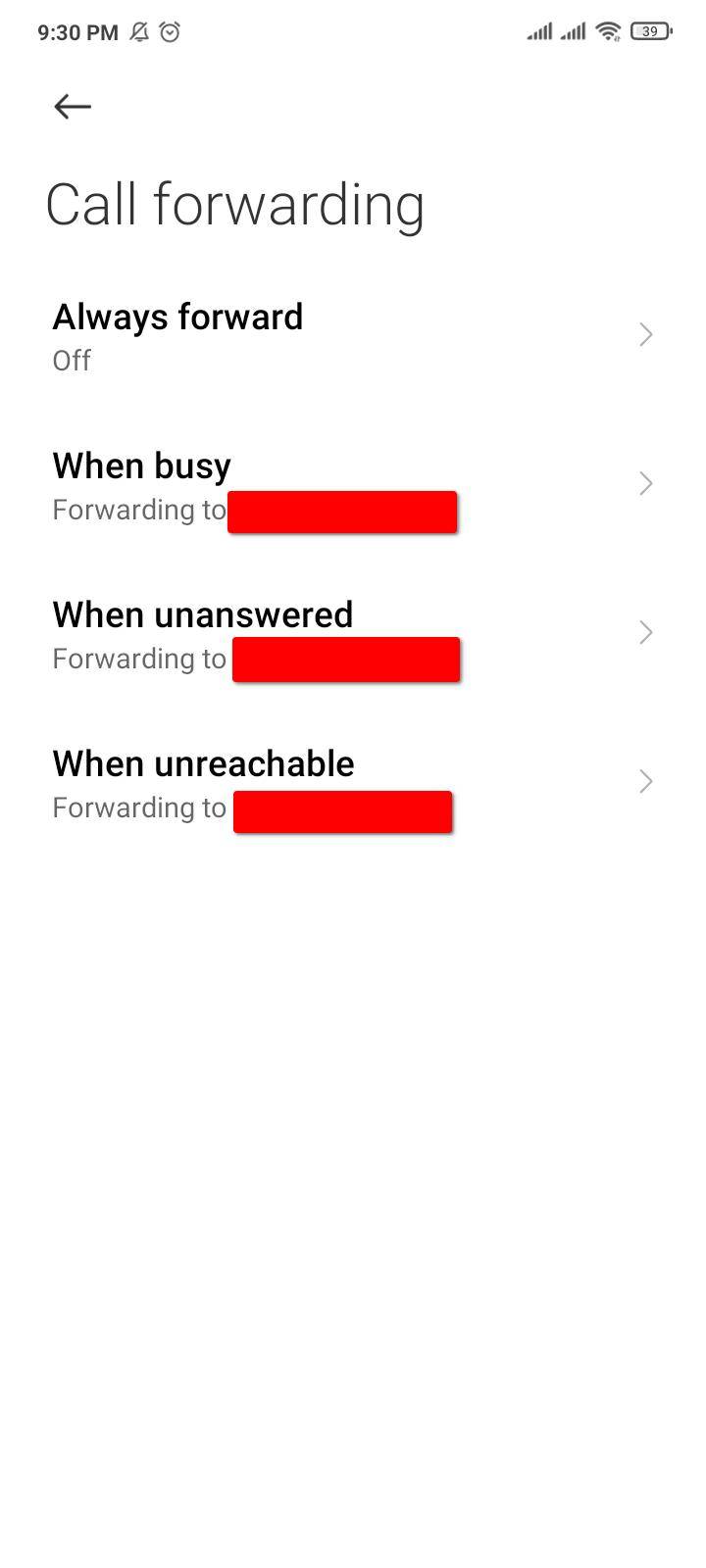This screenshot has width=706, height=1568.
Task: Expand Always forward via its chevron
Action: [645, 334]
